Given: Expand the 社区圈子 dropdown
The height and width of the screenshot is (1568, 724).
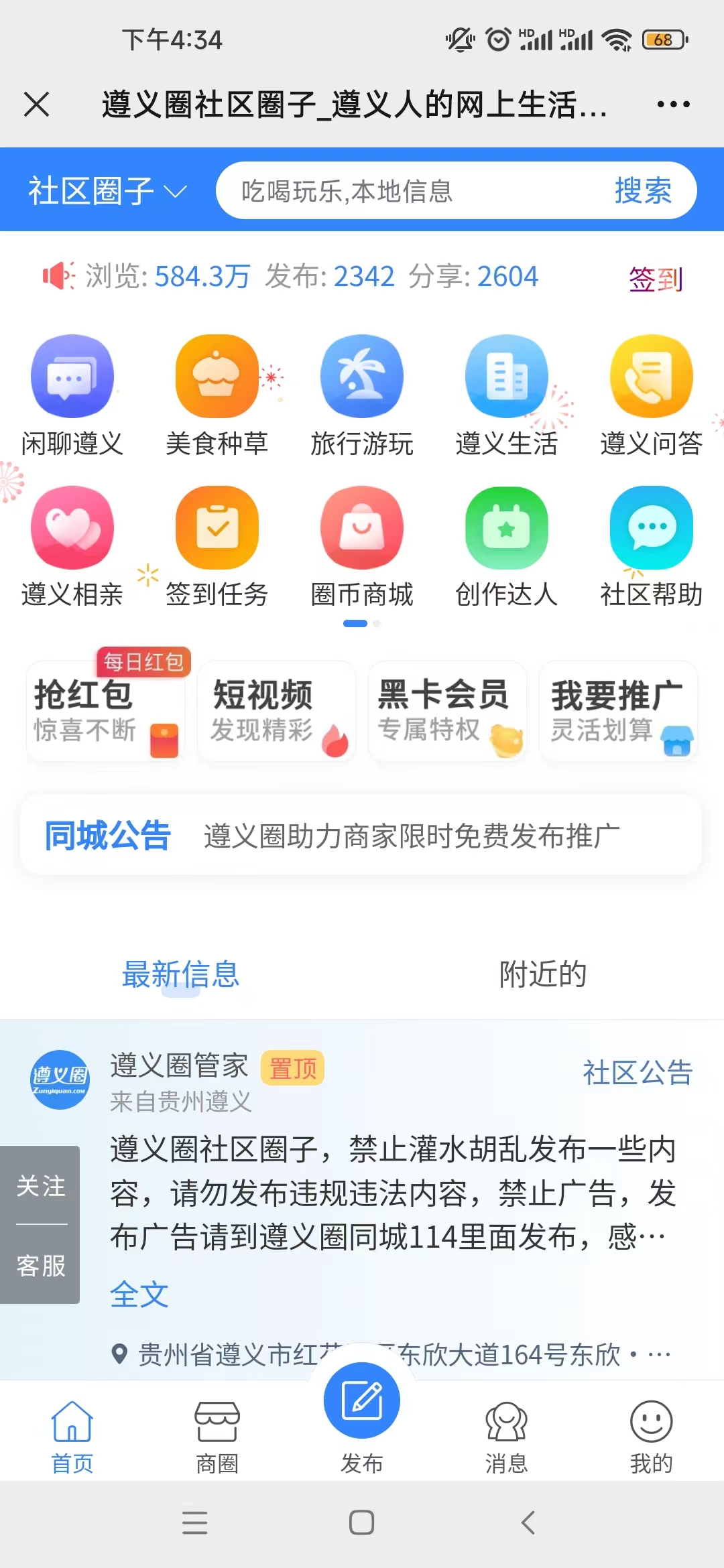Looking at the screenshot, I should [107, 191].
